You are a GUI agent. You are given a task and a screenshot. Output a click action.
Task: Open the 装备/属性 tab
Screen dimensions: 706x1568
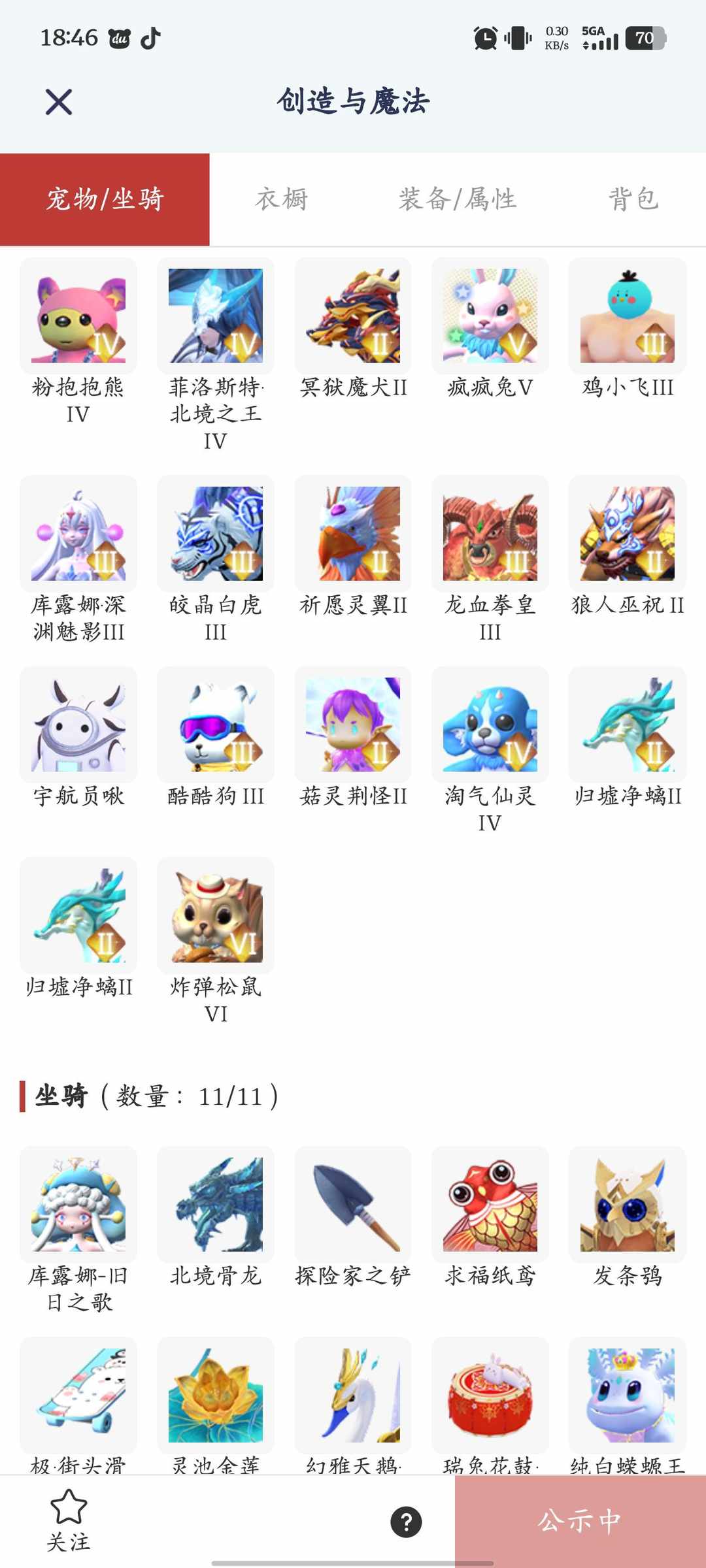point(458,198)
